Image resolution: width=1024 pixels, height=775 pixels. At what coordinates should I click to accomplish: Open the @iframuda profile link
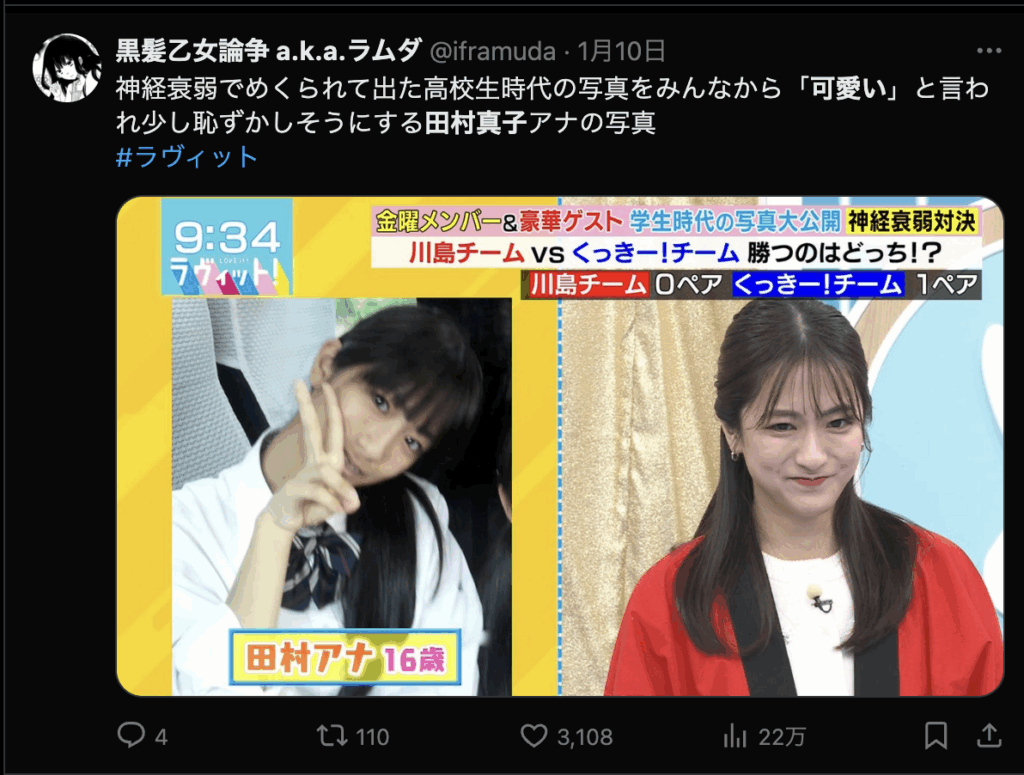point(492,50)
